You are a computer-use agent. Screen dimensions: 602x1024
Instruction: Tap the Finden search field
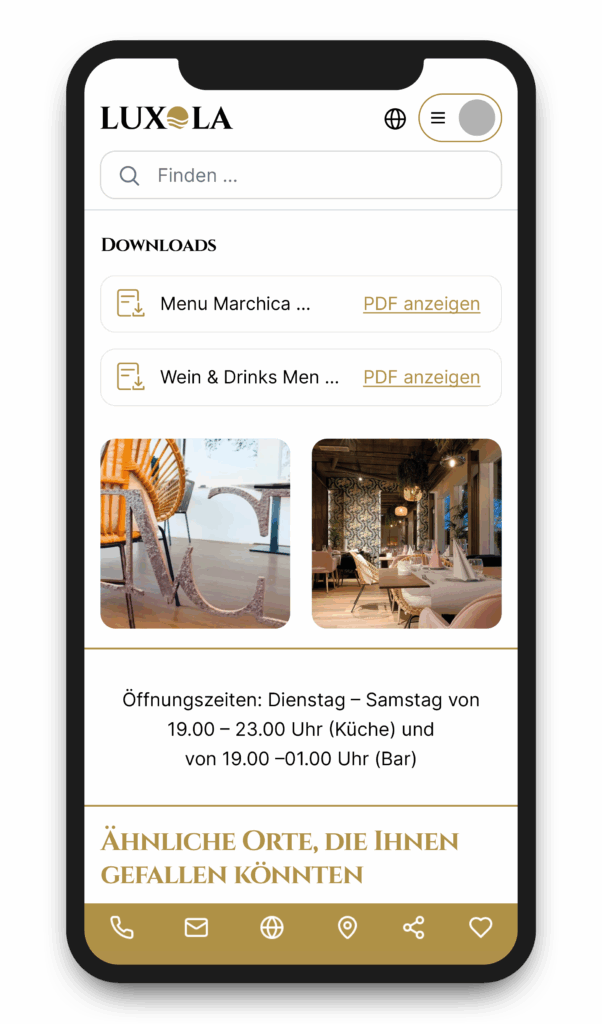pyautogui.click(x=300, y=176)
